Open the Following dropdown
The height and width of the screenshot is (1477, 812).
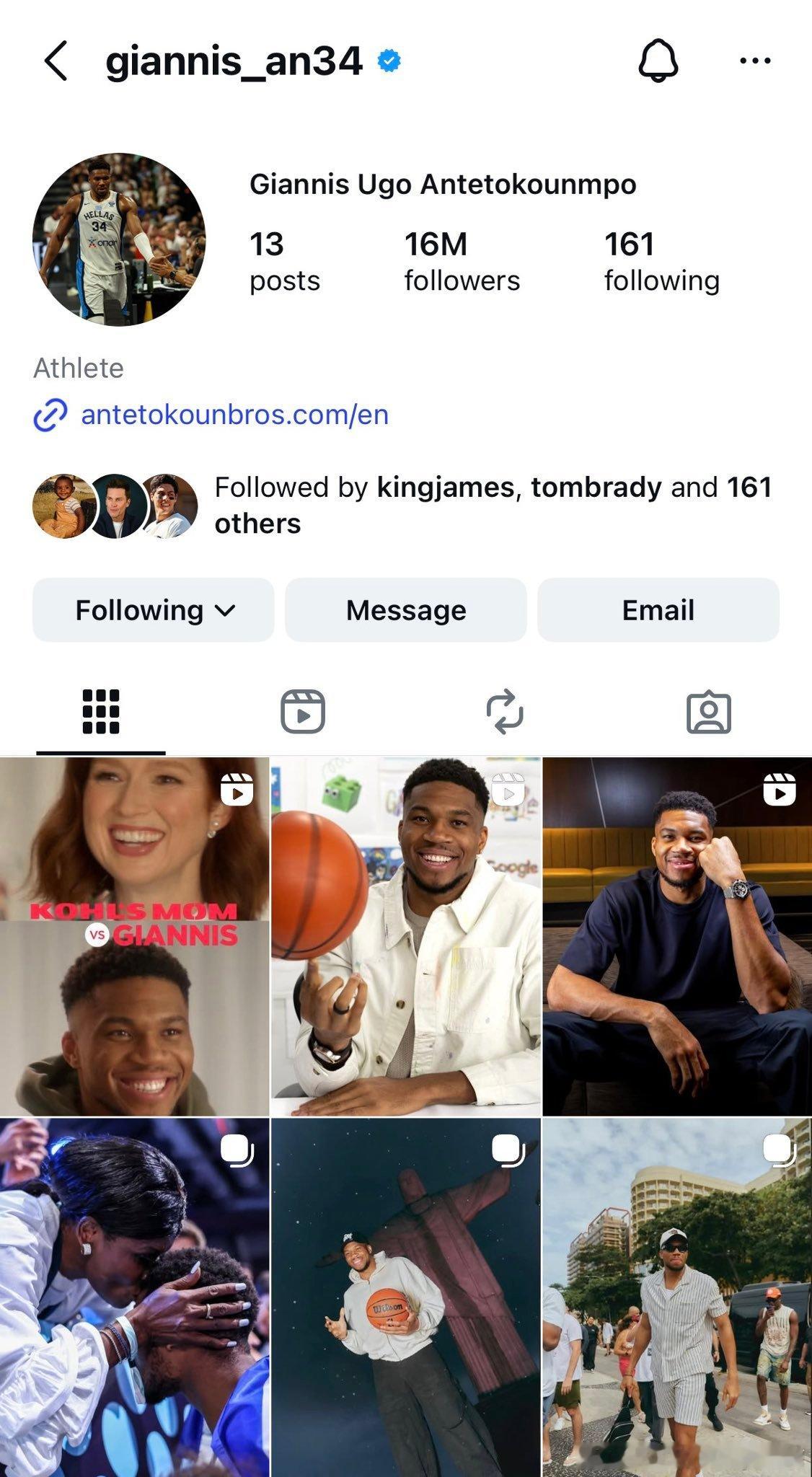tap(154, 609)
